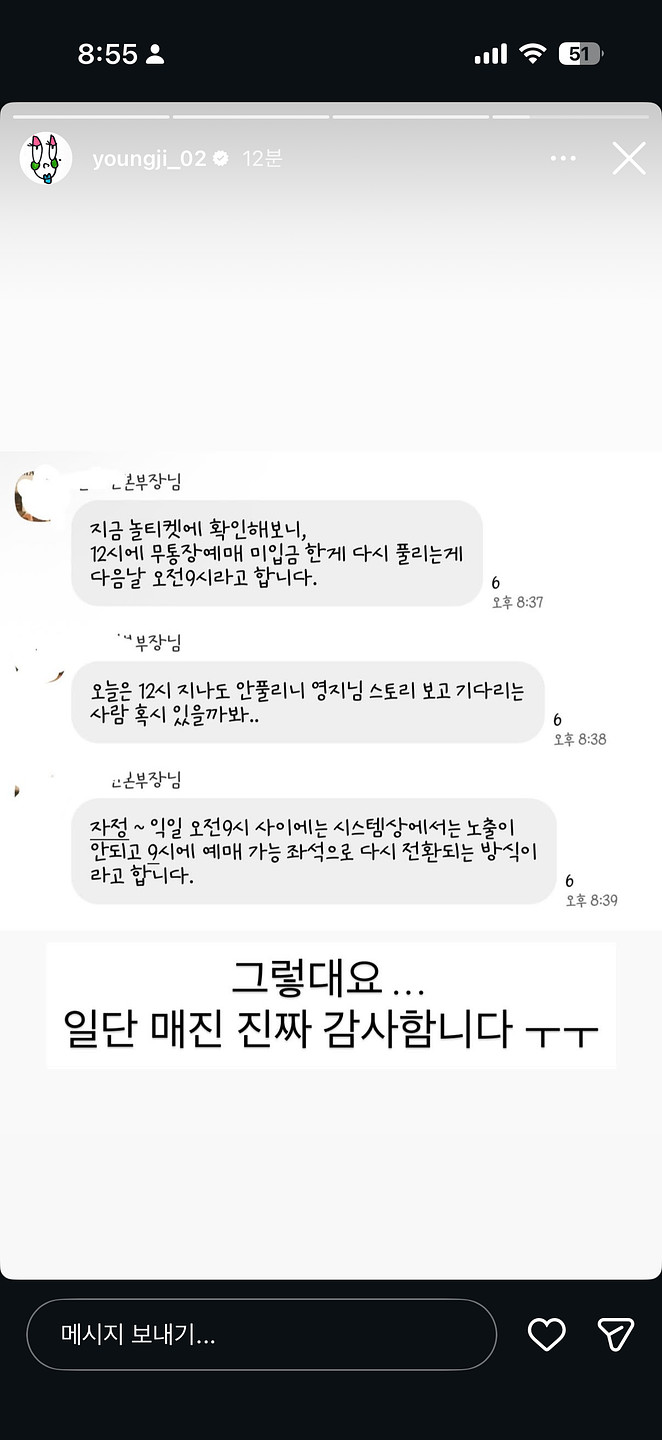Open youngji_02's profile picture
662x1440 pixels.
pos(46,159)
